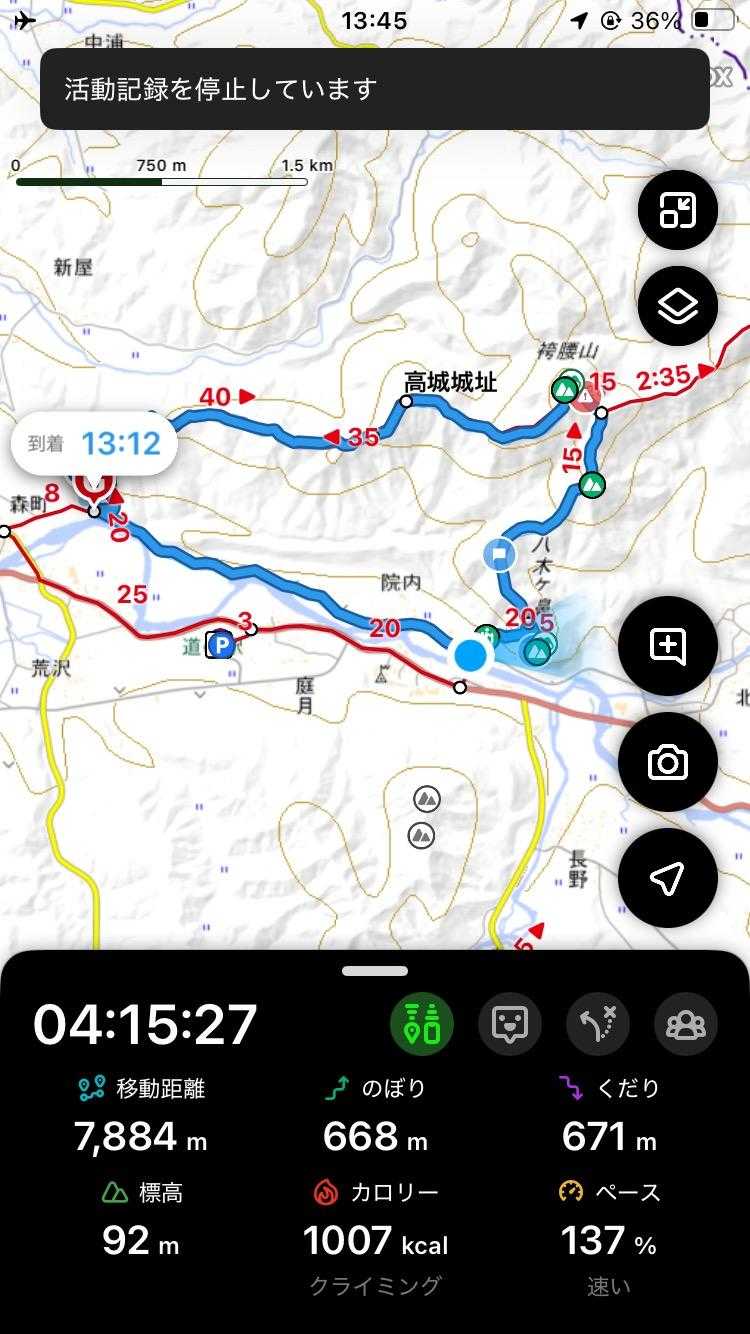The width and height of the screenshot is (750, 1334).
Task: Tap the map minimize button
Action: (x=677, y=210)
